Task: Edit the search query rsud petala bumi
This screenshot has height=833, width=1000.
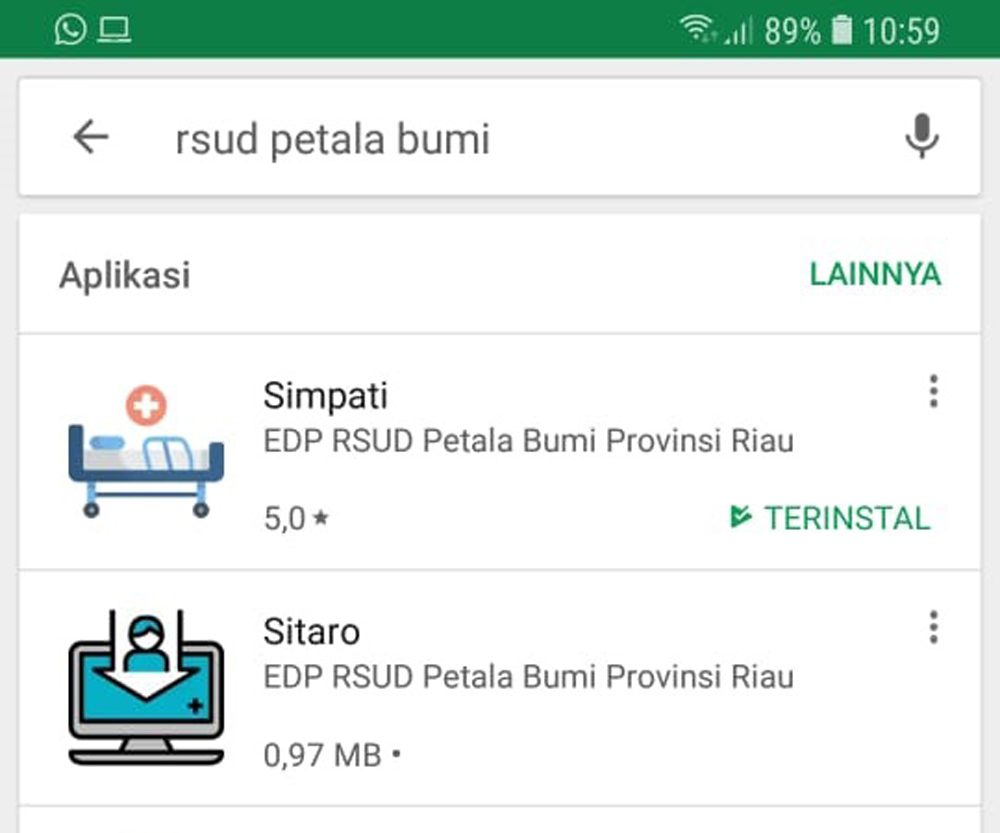Action: pos(332,140)
